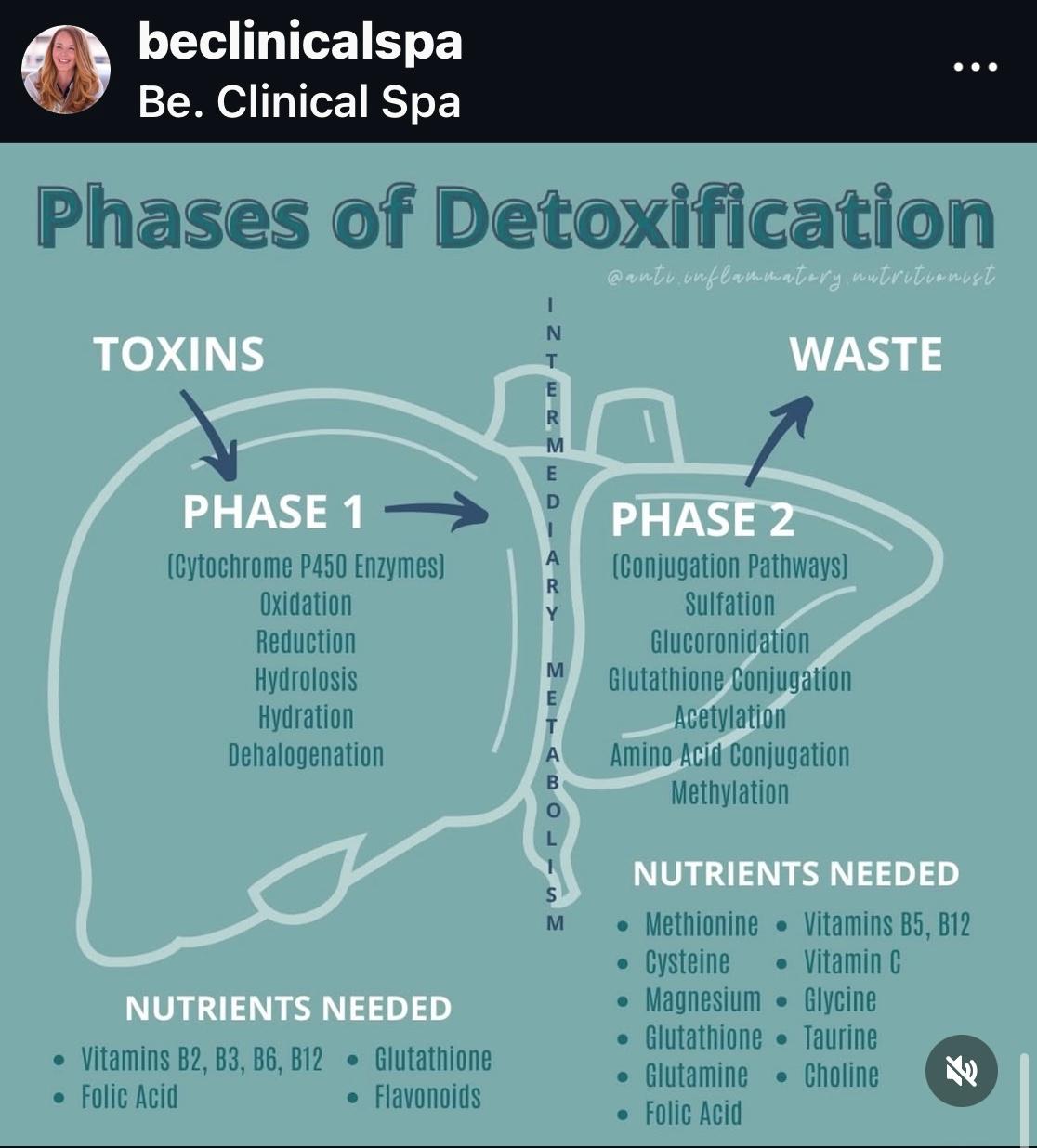Open the beclinicalspa username link
This screenshot has height=1148, width=1037.
click(300, 42)
